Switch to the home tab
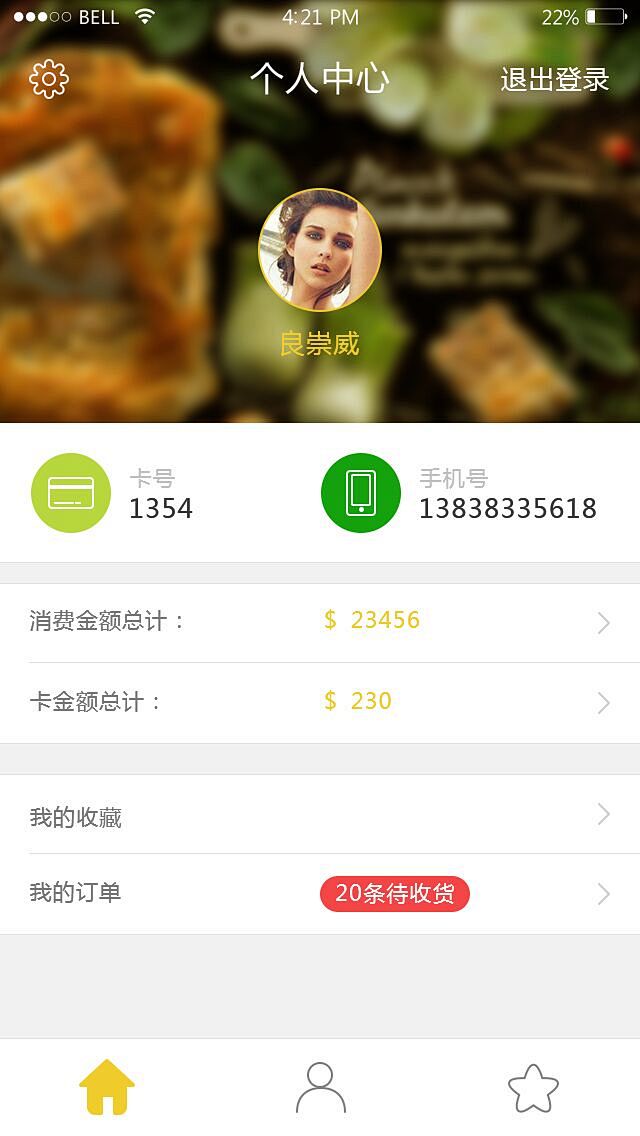 coord(107,1087)
